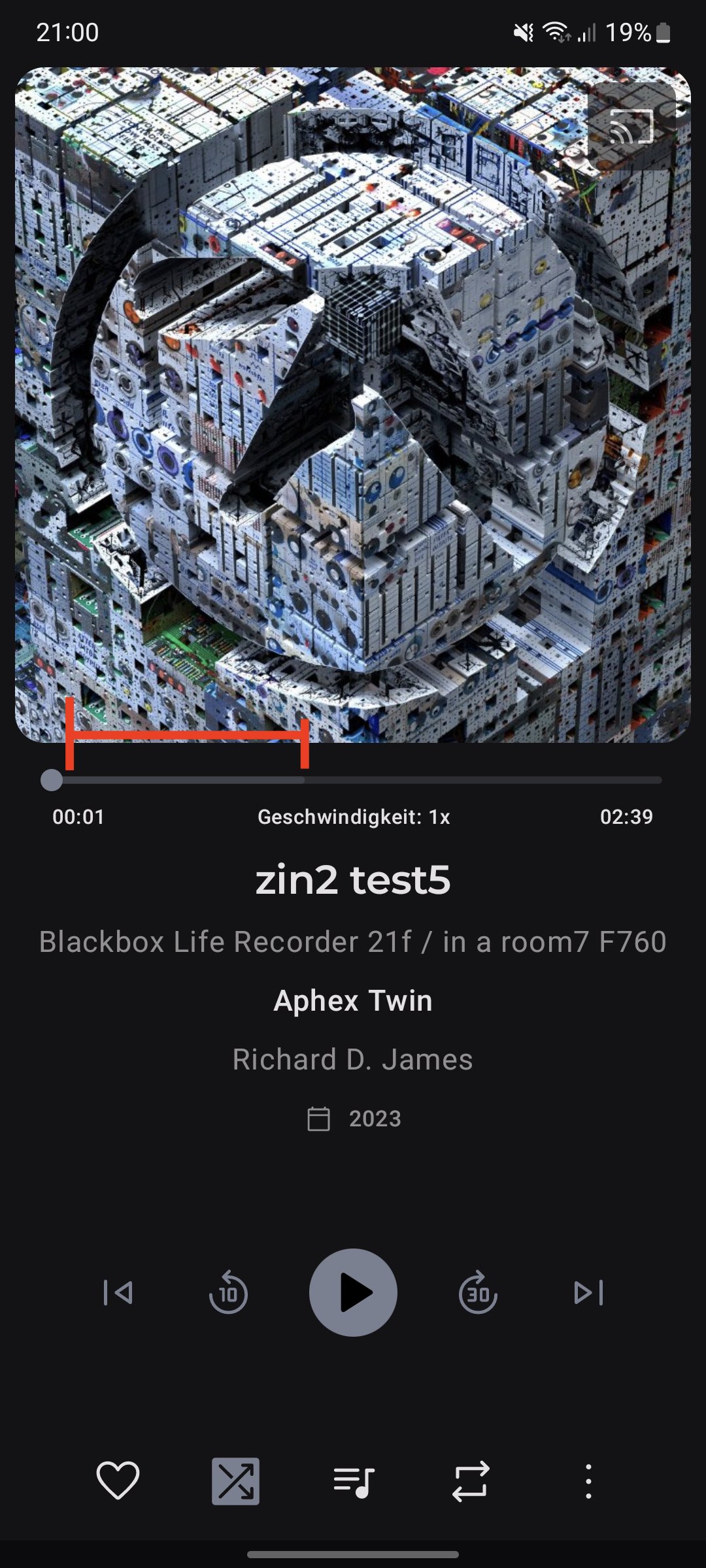Tap the playback progress bar
This screenshot has height=1568, width=706.
pyautogui.click(x=353, y=779)
